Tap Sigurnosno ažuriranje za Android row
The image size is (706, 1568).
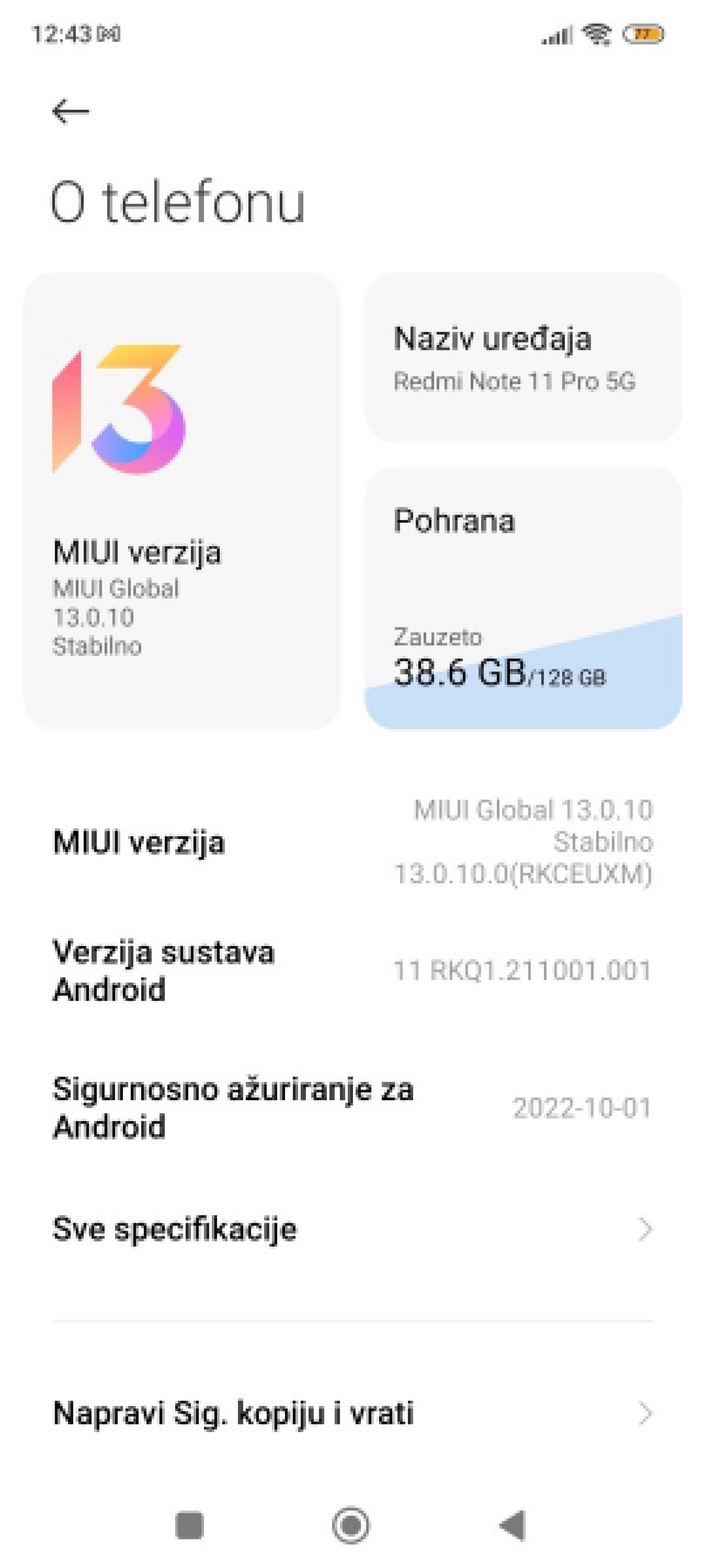[x=353, y=1108]
